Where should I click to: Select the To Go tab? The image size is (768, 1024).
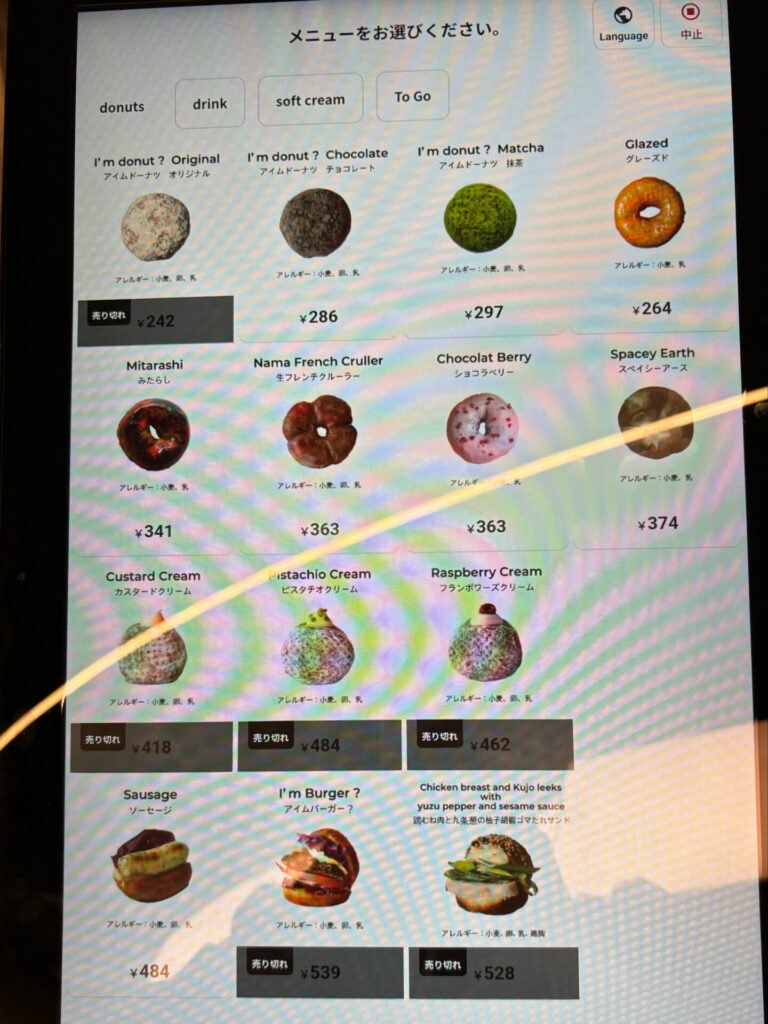coord(412,96)
